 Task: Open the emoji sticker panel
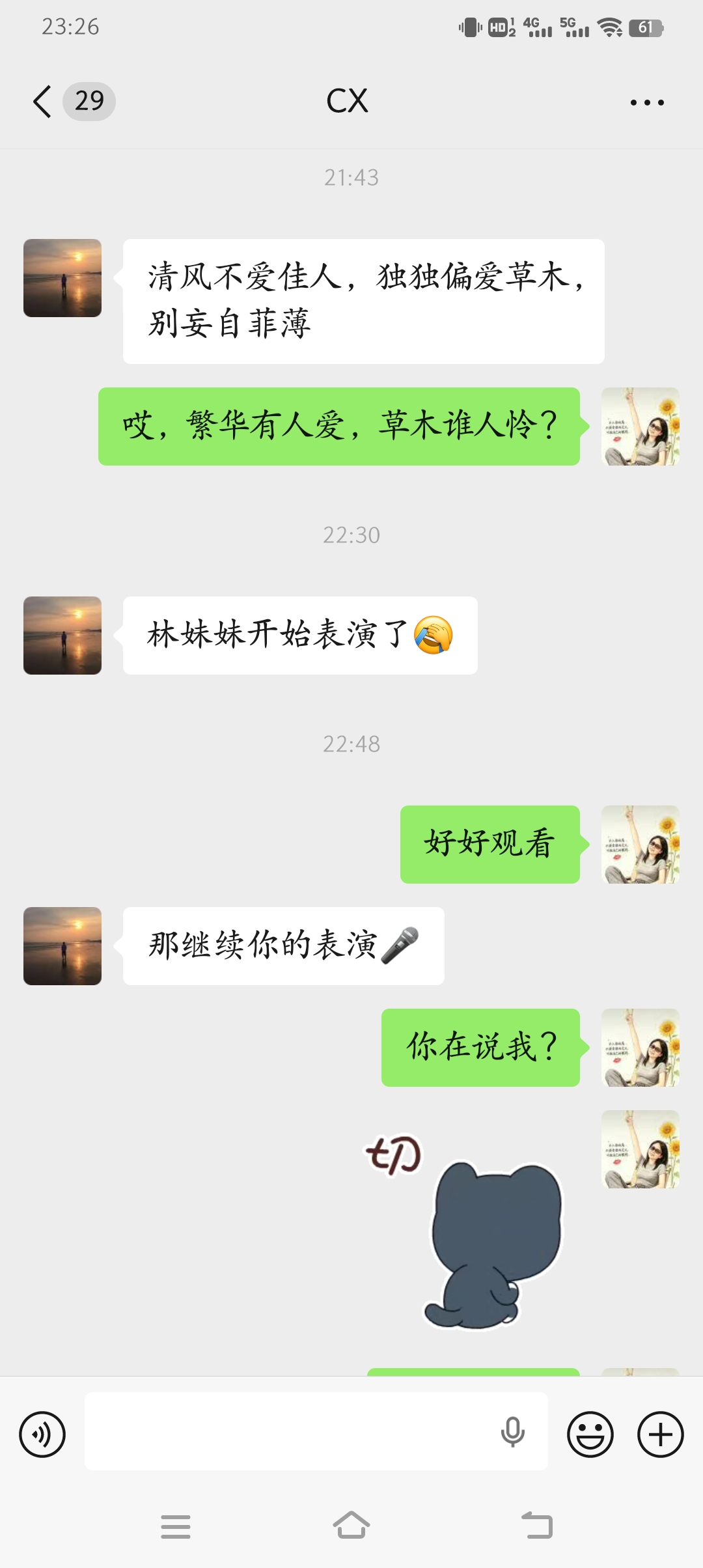point(590,1435)
